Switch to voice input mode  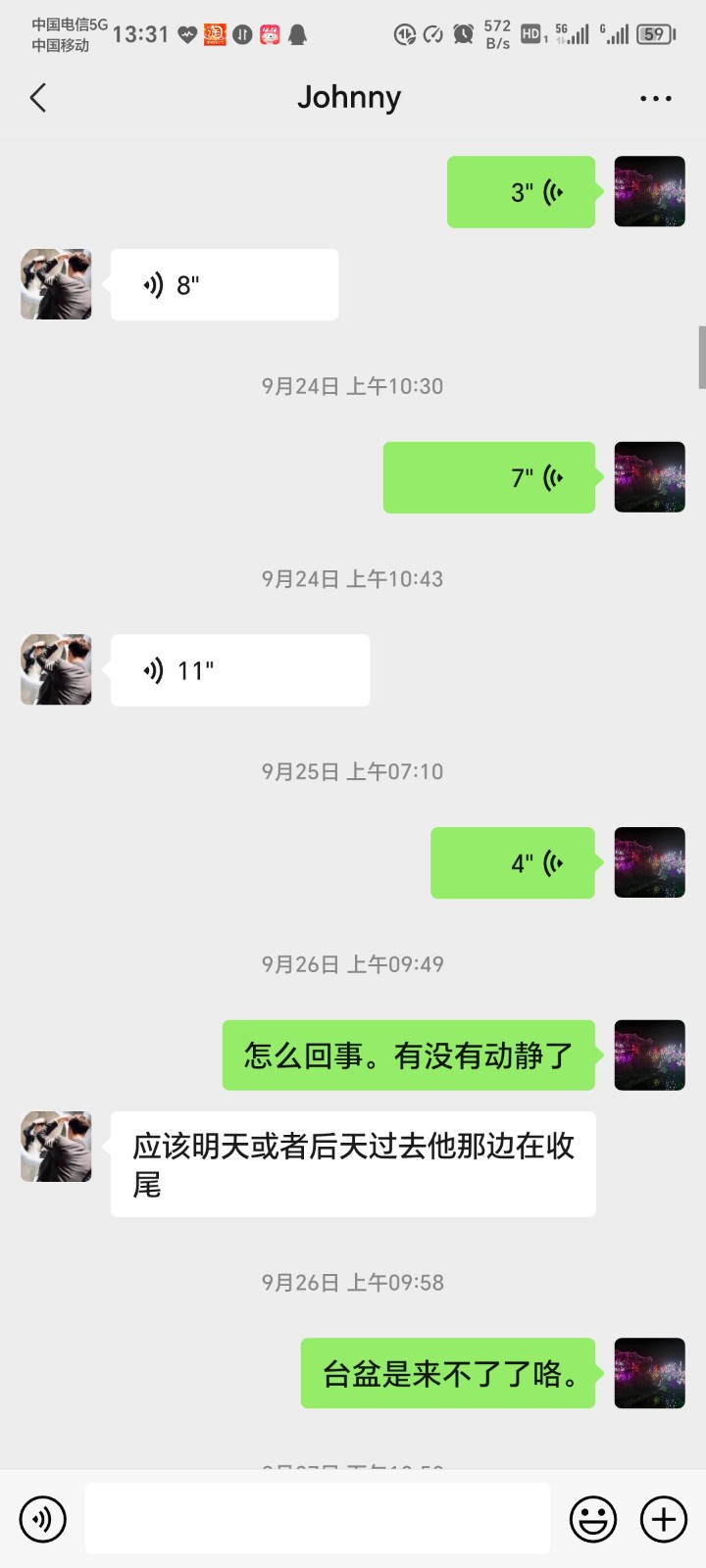point(43,1519)
